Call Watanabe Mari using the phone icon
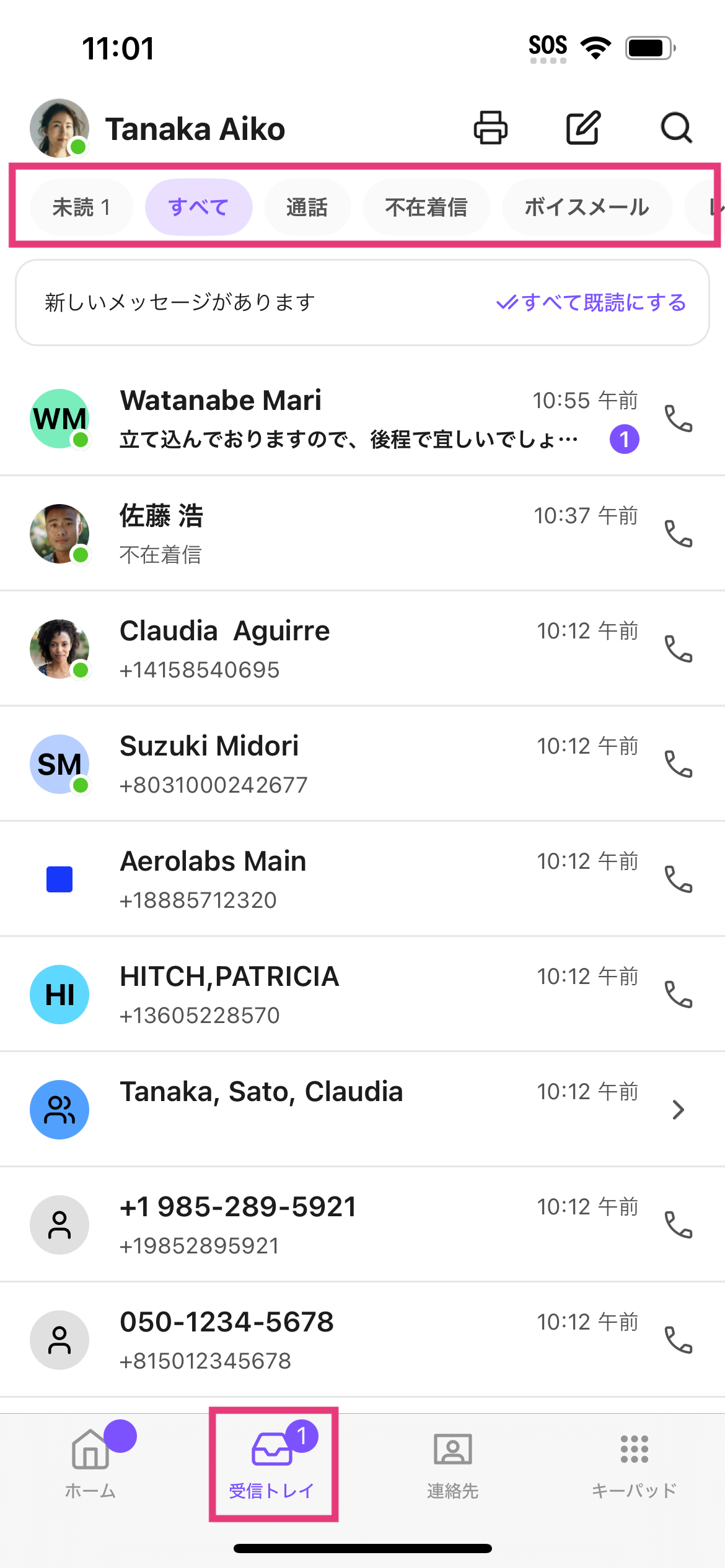This screenshot has height=1568, width=725. tap(677, 419)
